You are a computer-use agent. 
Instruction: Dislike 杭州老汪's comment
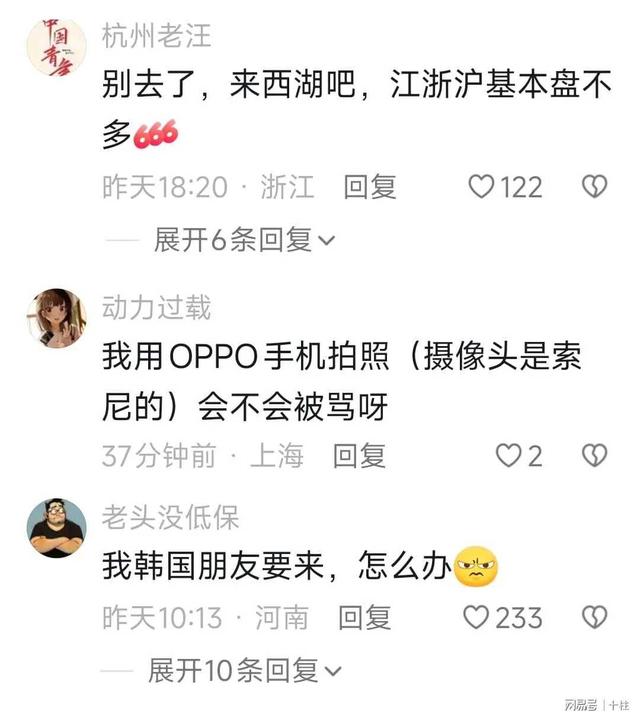(594, 187)
